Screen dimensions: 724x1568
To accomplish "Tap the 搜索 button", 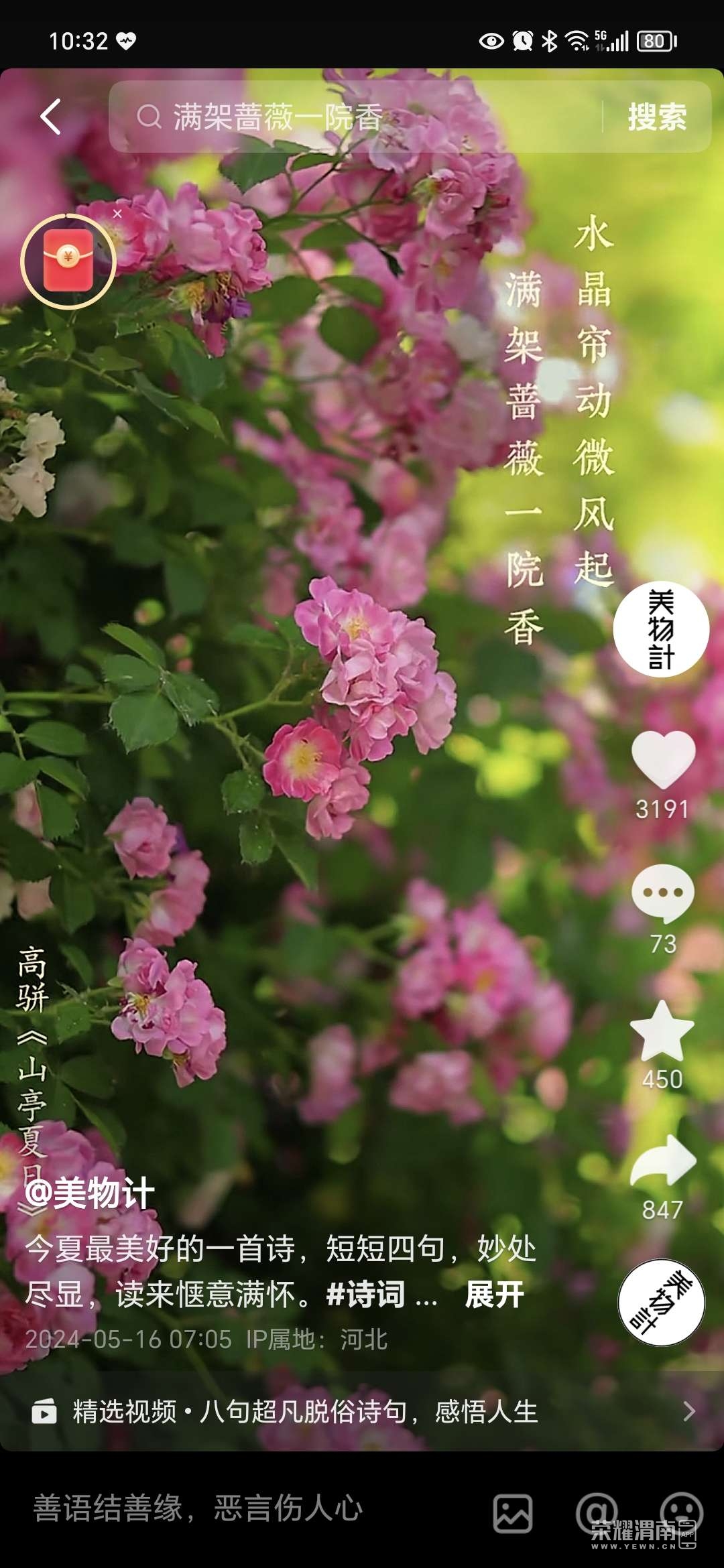I will coord(656,117).
